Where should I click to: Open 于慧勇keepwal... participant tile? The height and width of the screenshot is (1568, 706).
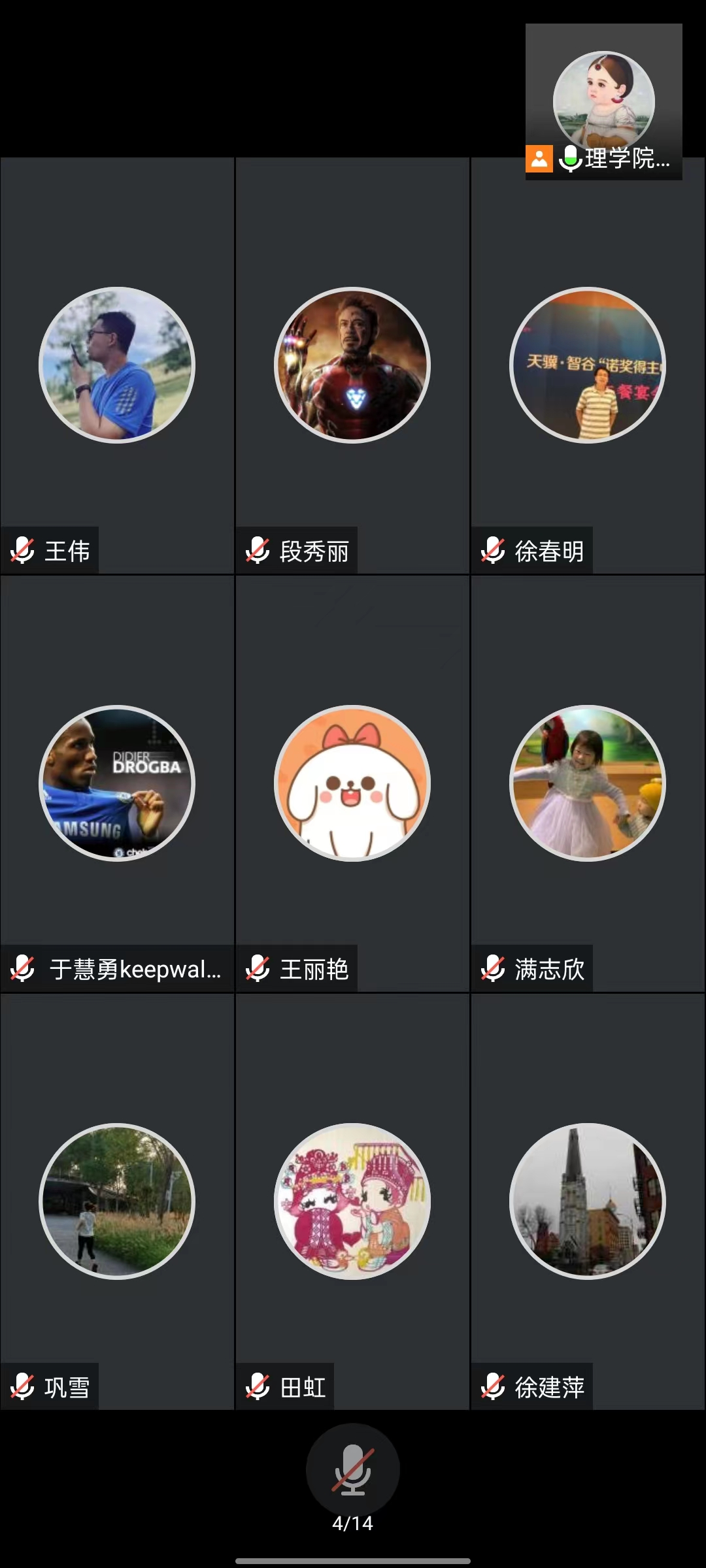point(117,784)
